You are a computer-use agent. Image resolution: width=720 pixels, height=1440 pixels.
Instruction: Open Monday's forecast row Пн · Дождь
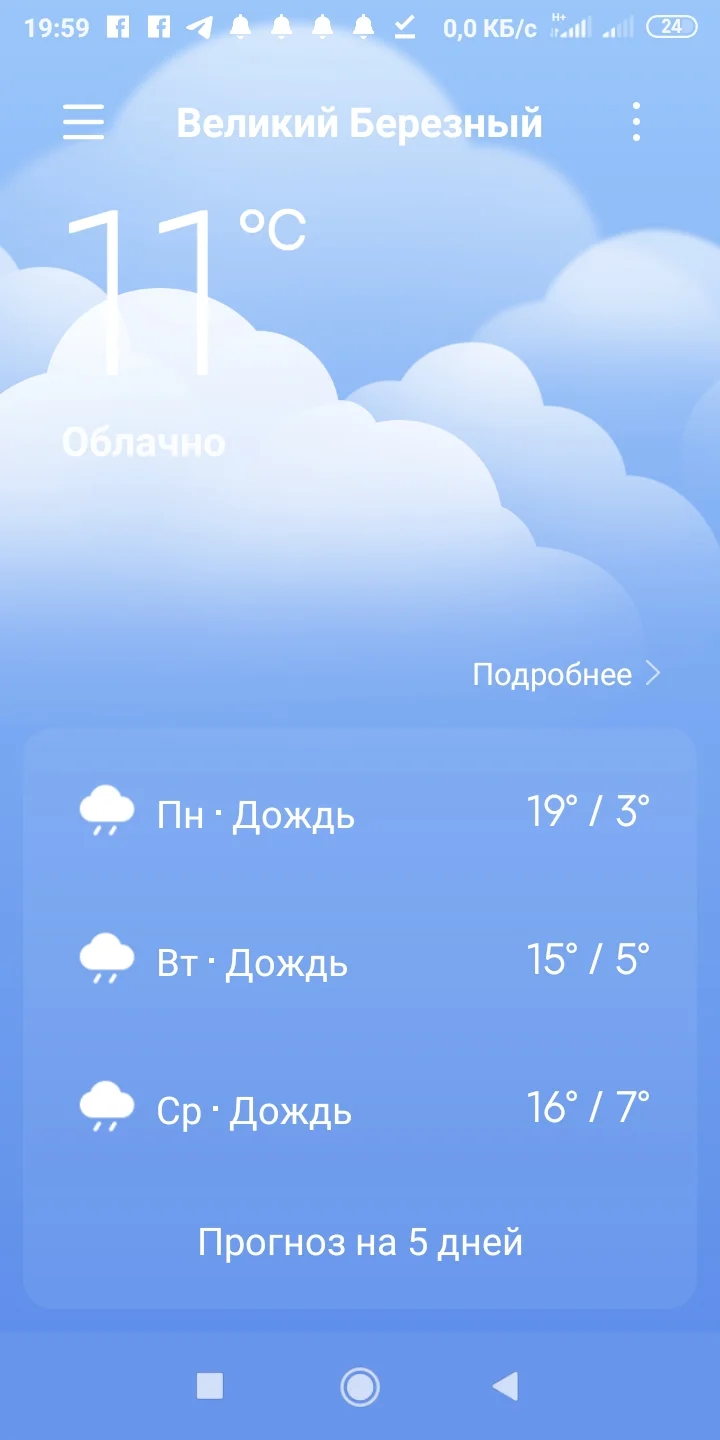point(360,813)
